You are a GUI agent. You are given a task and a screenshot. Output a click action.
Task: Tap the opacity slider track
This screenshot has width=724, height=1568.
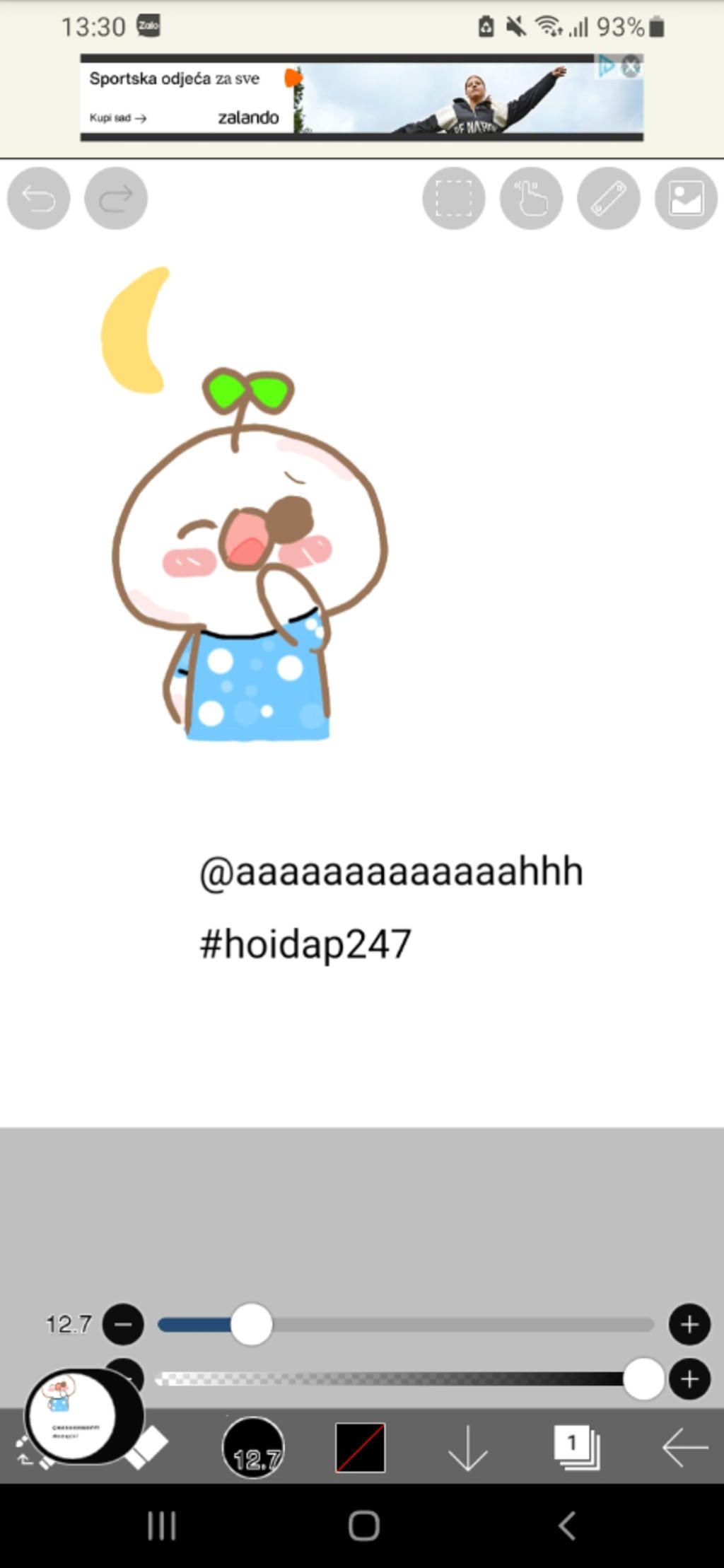(x=389, y=1378)
